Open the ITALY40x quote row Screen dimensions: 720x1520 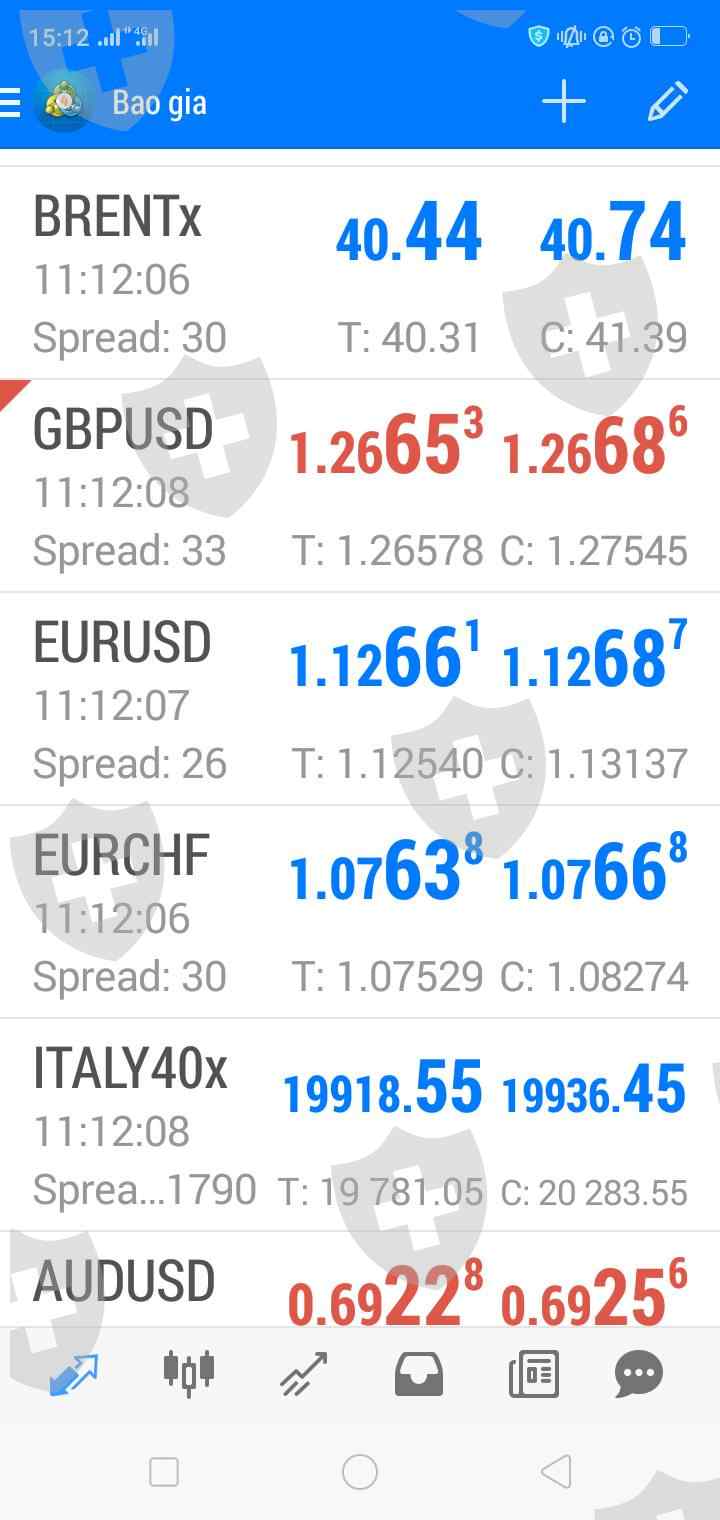coord(360,1125)
